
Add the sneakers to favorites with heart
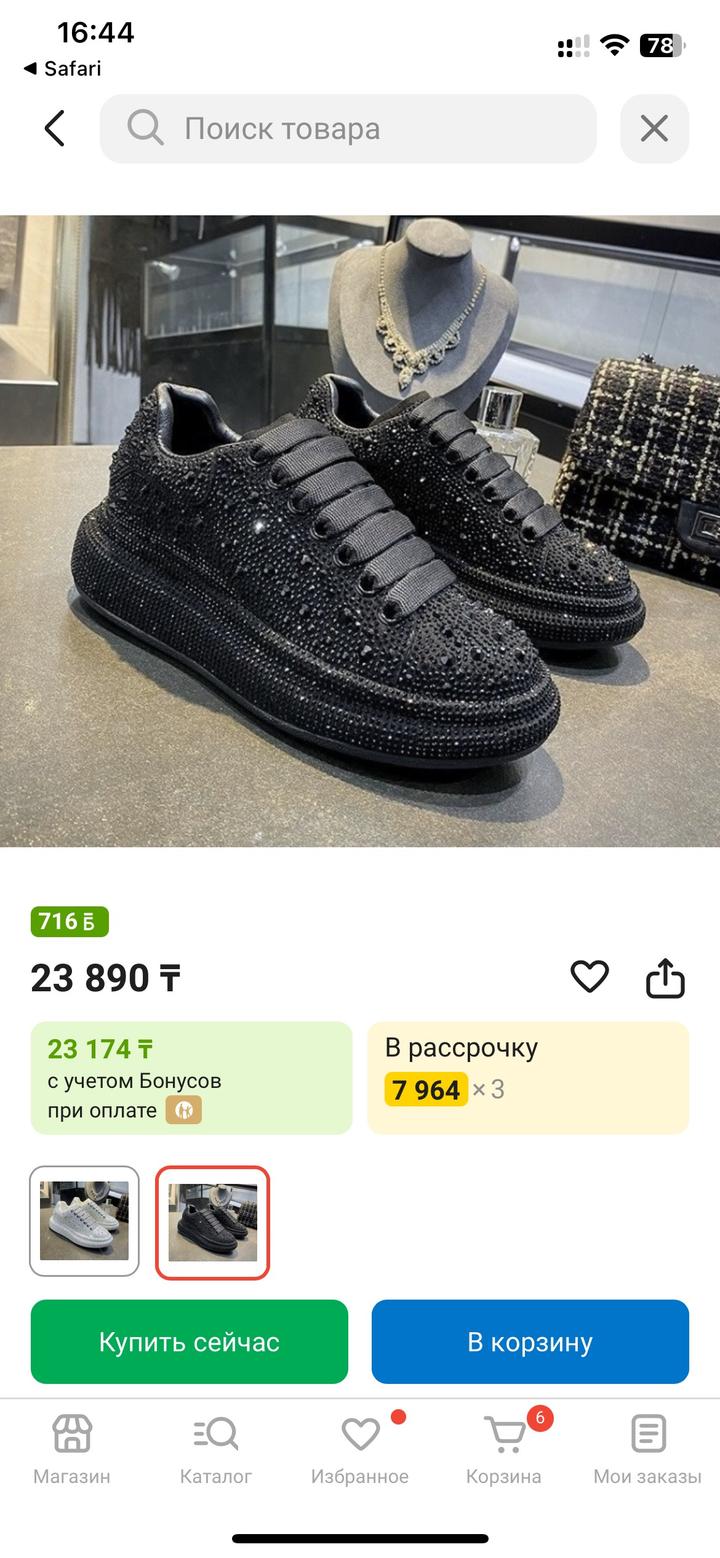(x=589, y=977)
